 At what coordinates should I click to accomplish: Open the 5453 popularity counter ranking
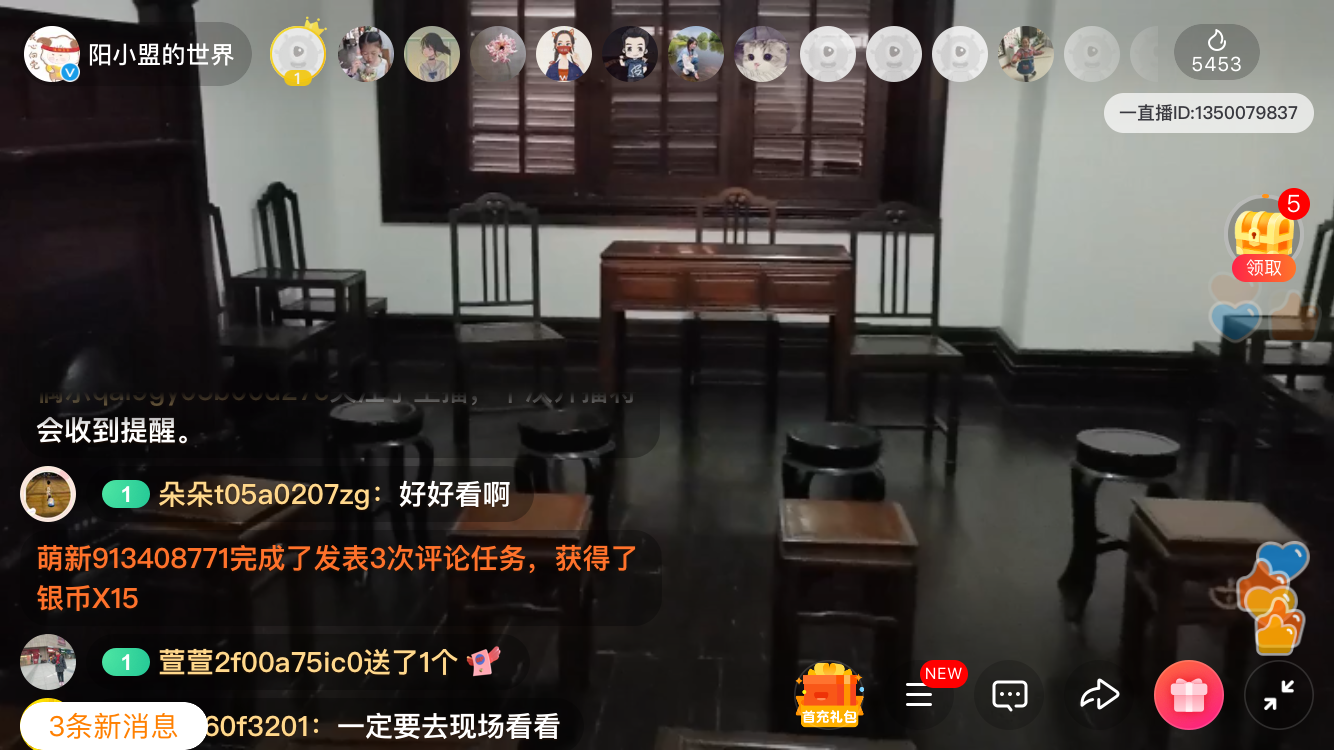tap(1216, 53)
